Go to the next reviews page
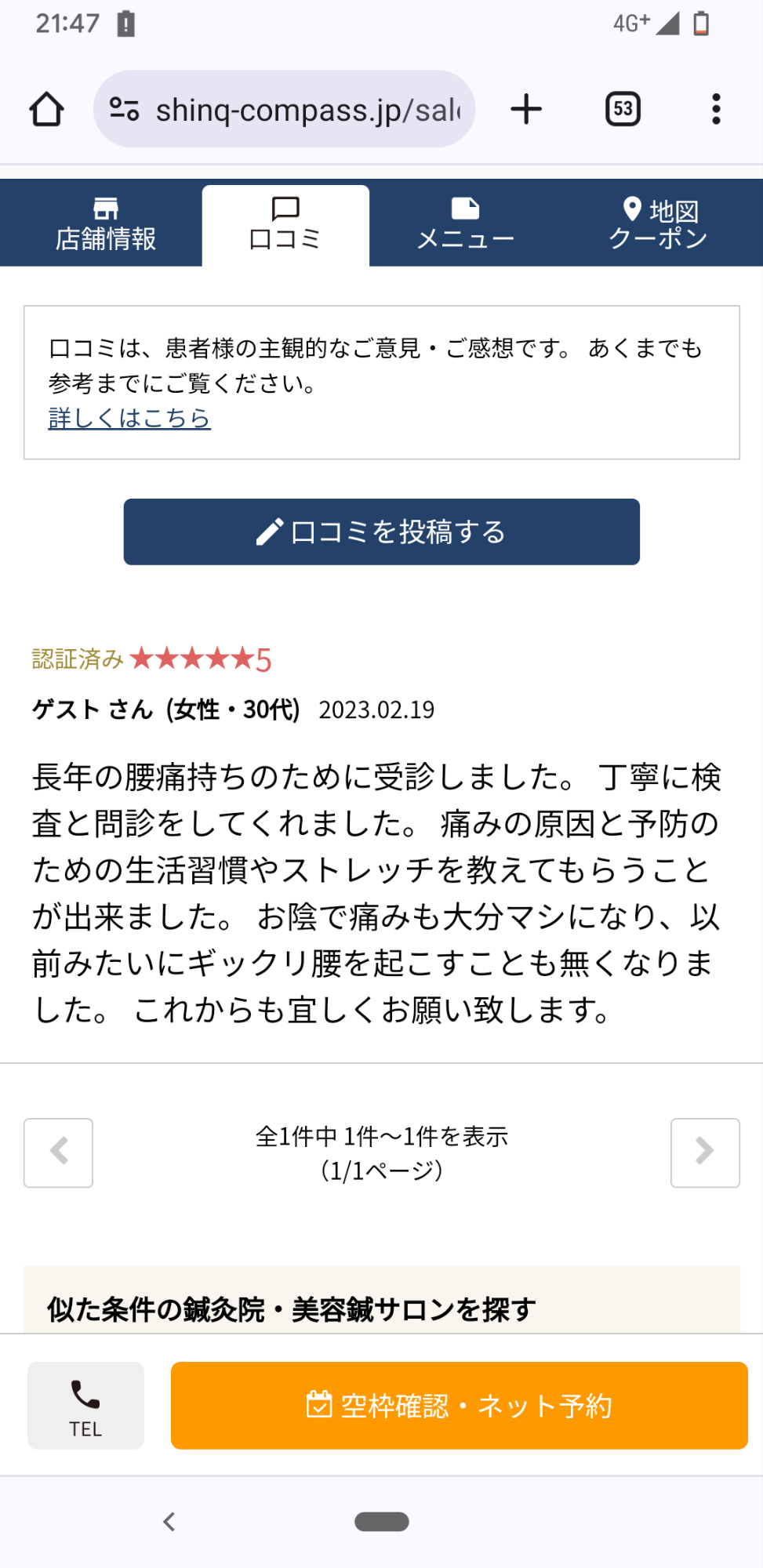The width and height of the screenshot is (763, 1568). pyautogui.click(x=705, y=1152)
